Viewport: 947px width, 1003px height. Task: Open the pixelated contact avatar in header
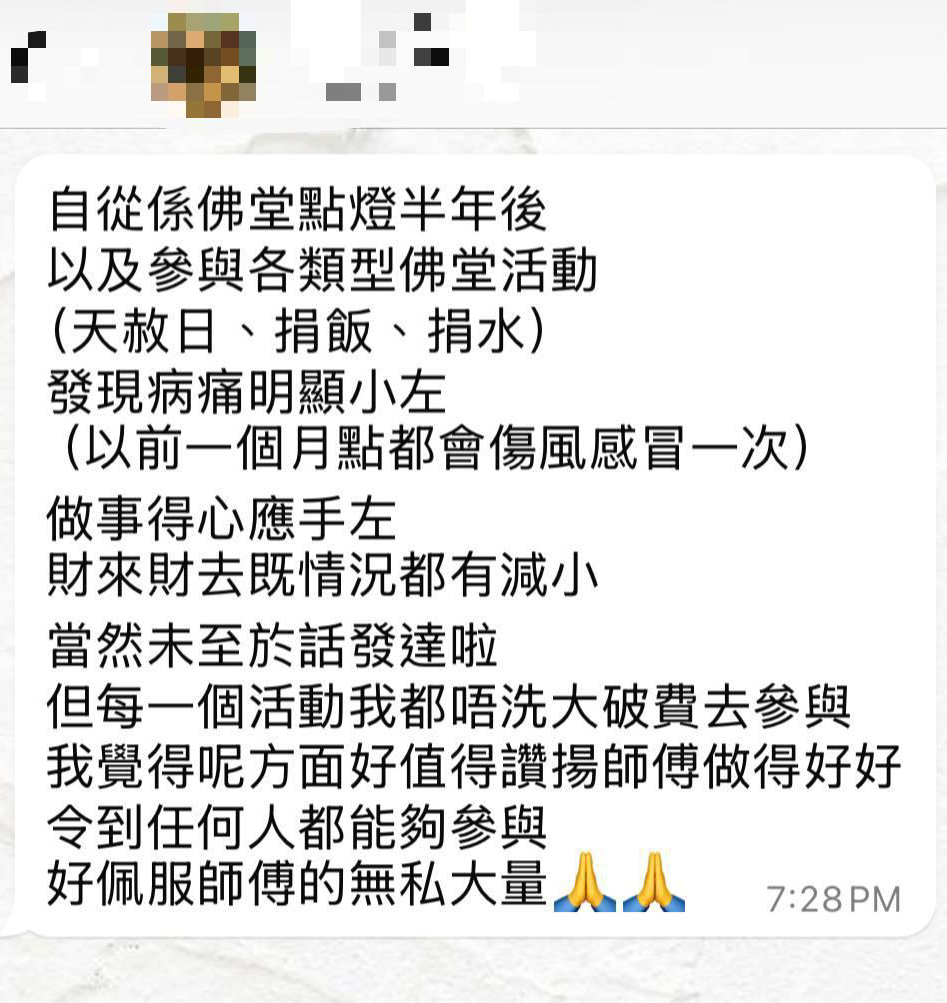tap(203, 63)
